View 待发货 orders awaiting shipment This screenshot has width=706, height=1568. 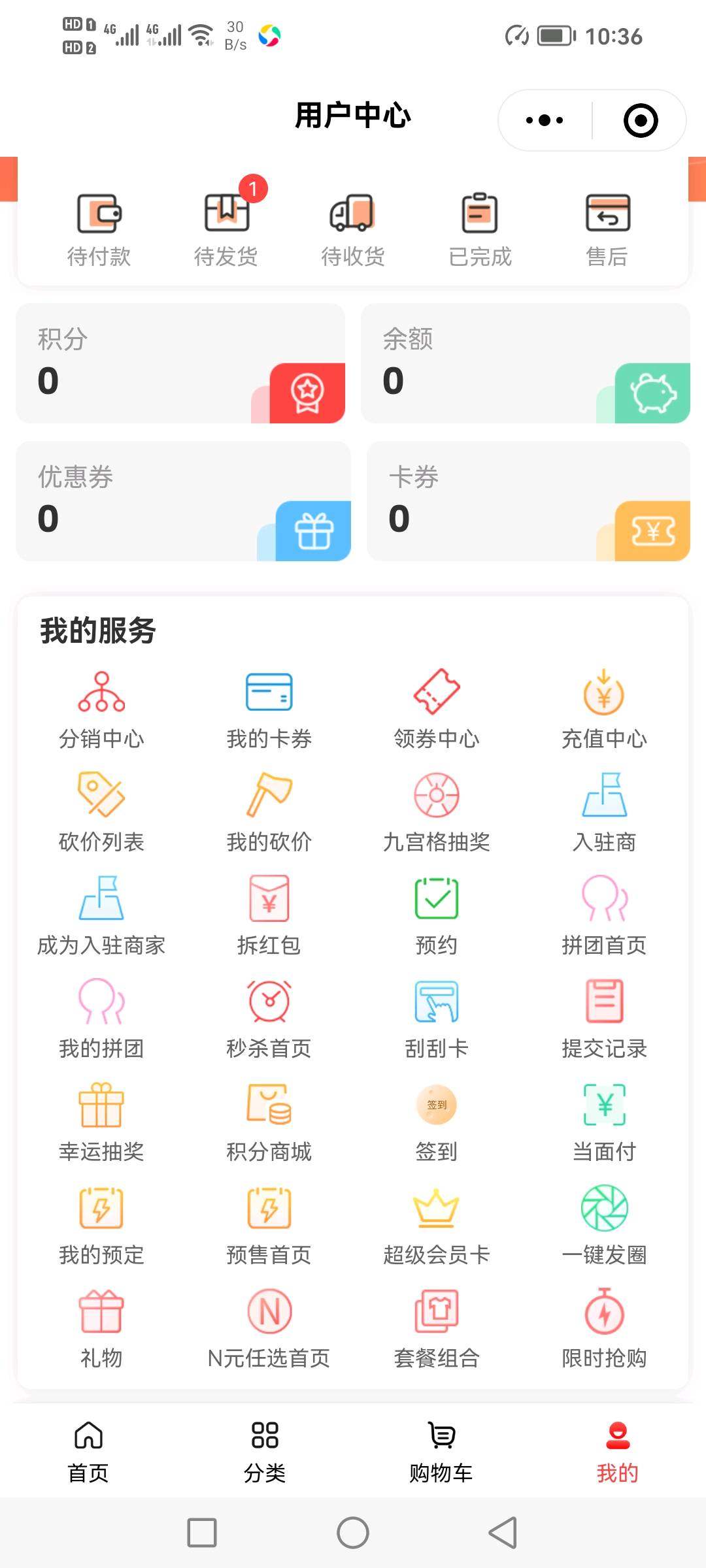click(x=226, y=229)
